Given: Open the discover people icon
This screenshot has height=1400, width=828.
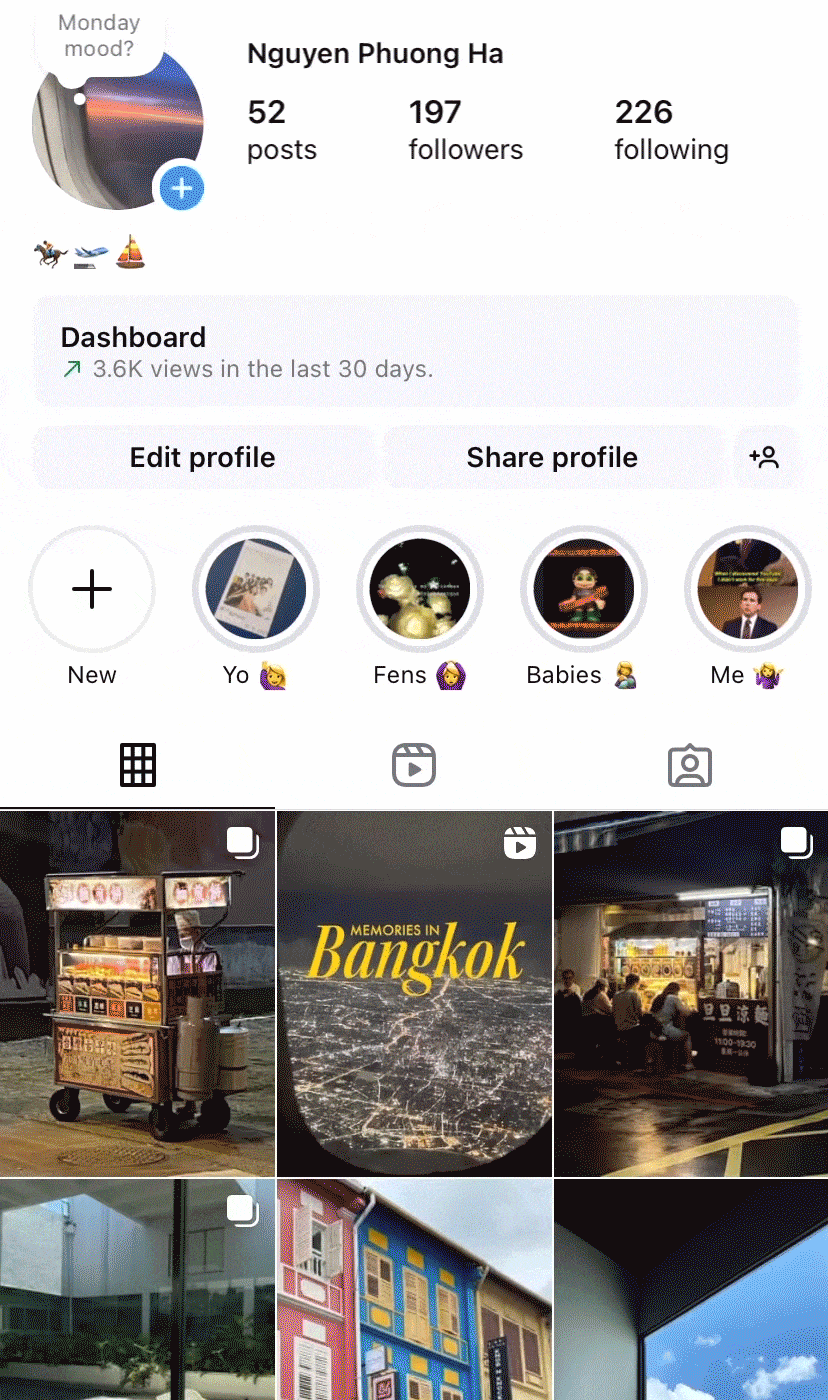Looking at the screenshot, I should (x=764, y=458).
